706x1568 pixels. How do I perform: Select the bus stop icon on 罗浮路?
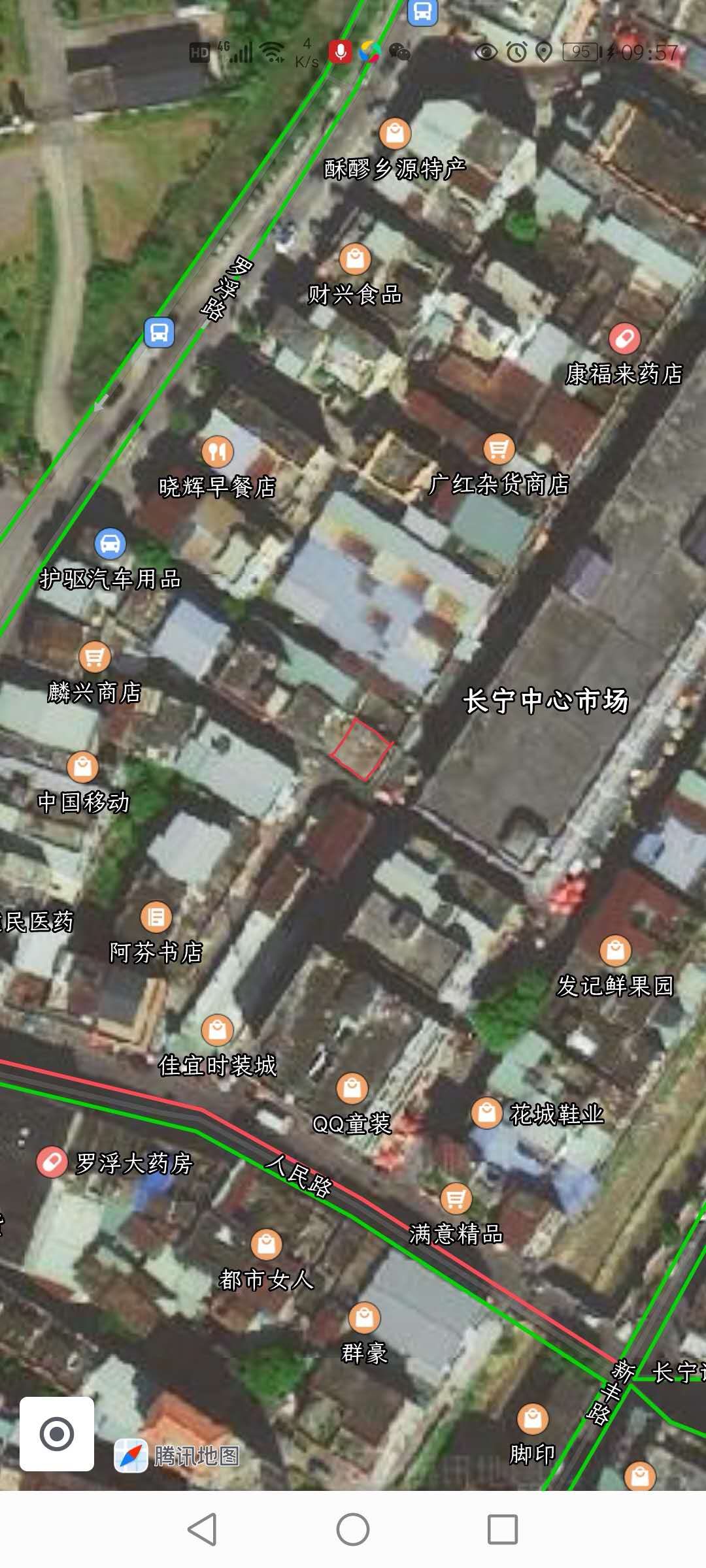click(160, 333)
